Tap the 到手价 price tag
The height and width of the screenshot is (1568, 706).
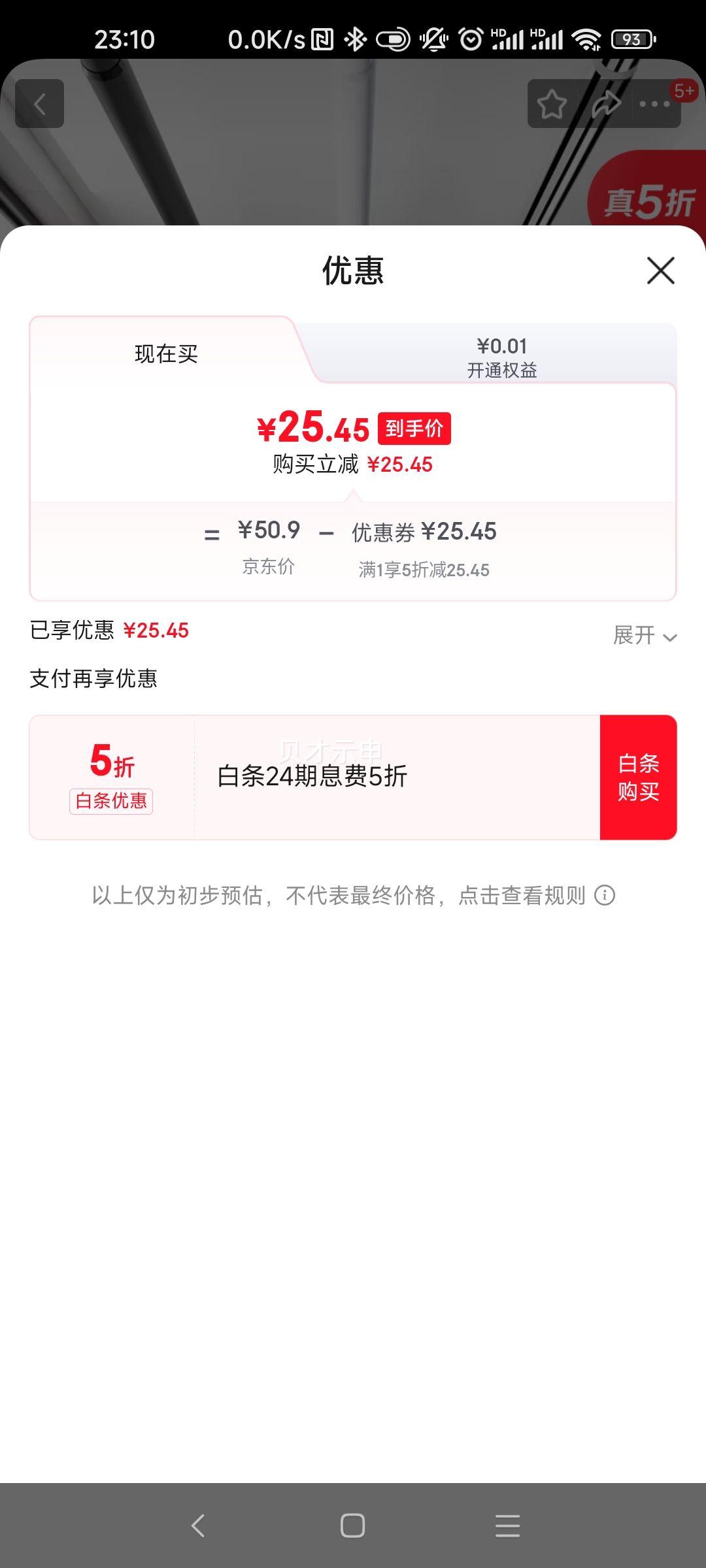416,428
